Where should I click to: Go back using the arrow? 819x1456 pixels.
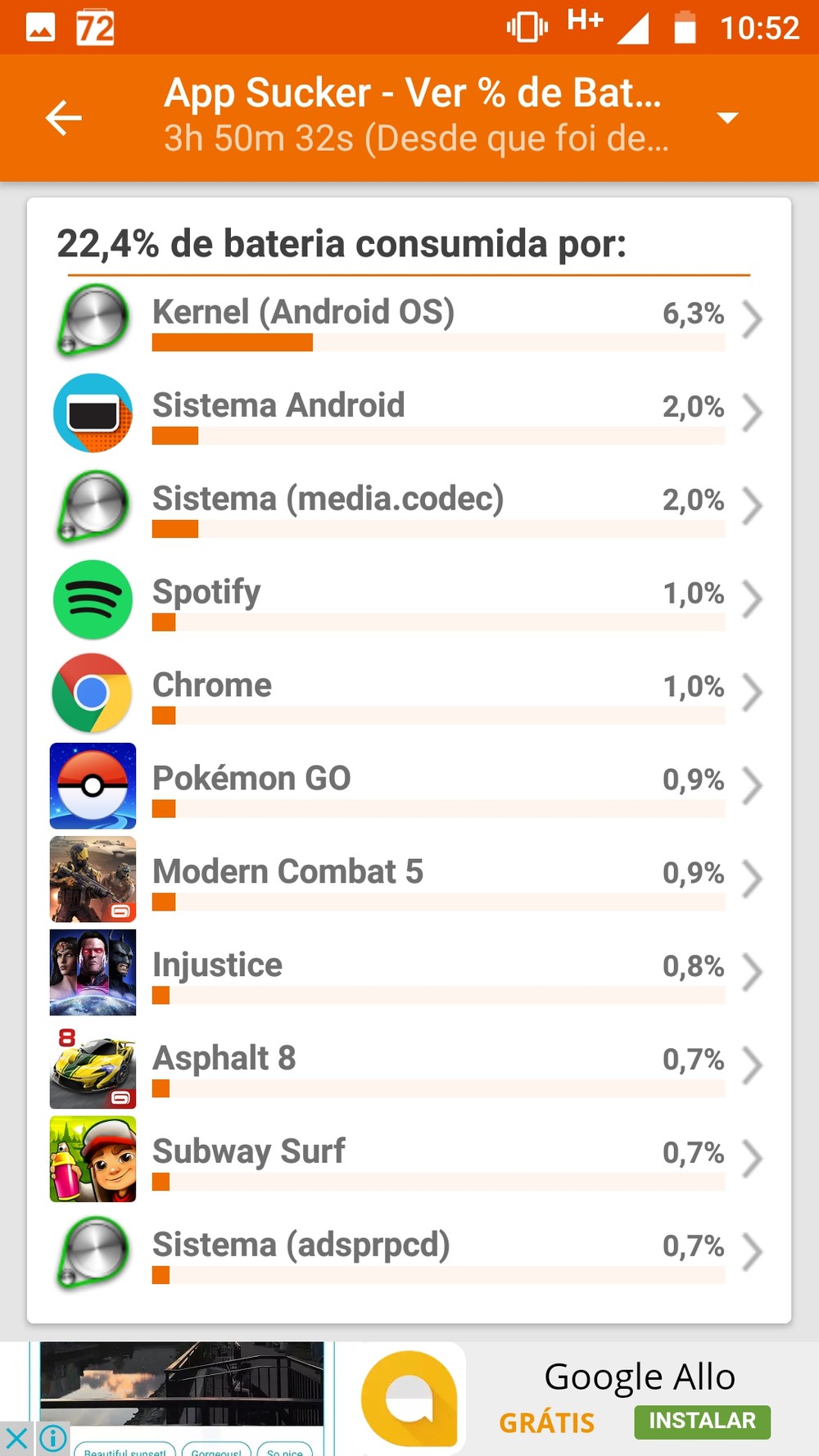point(63,118)
